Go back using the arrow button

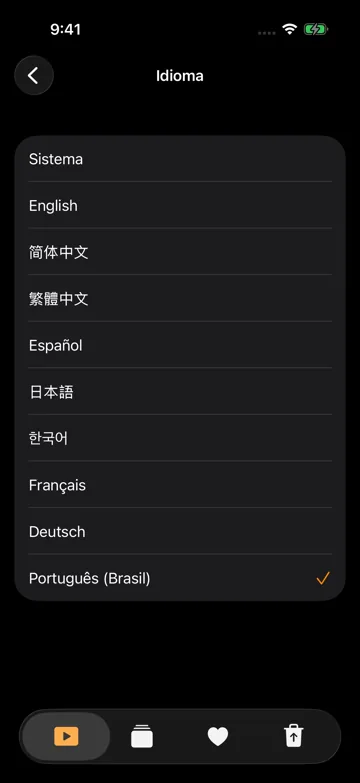33,75
